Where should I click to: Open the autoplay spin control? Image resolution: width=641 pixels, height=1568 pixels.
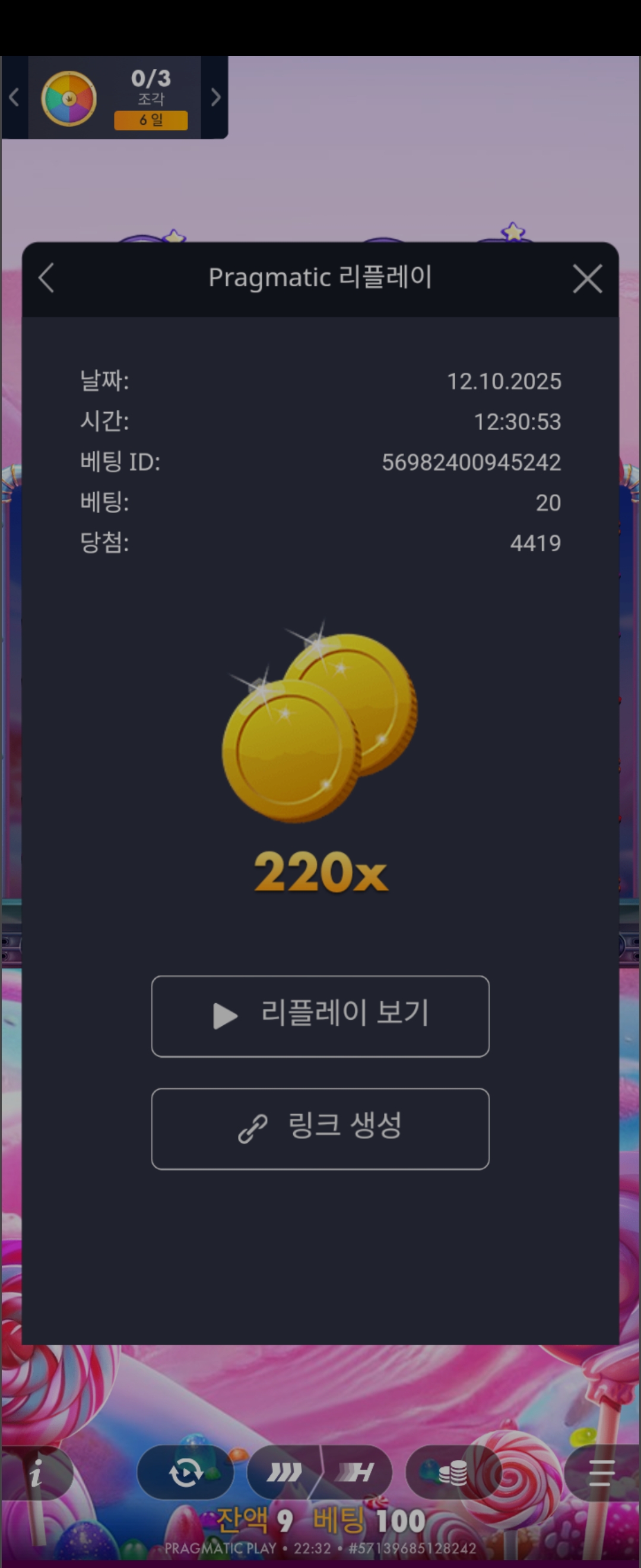186,1473
